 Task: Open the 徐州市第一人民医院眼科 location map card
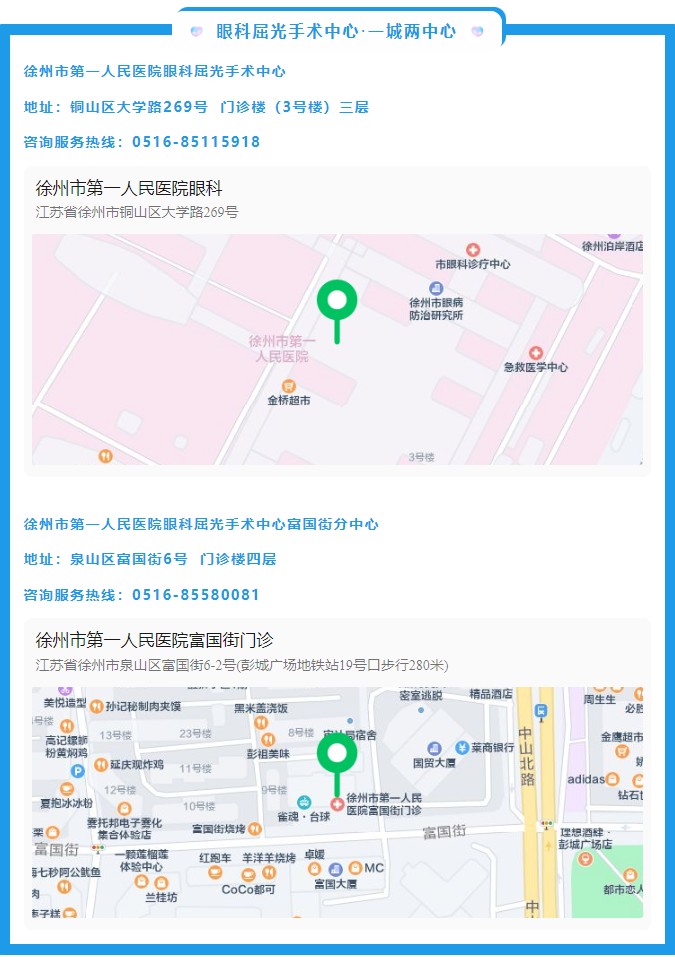point(337,321)
